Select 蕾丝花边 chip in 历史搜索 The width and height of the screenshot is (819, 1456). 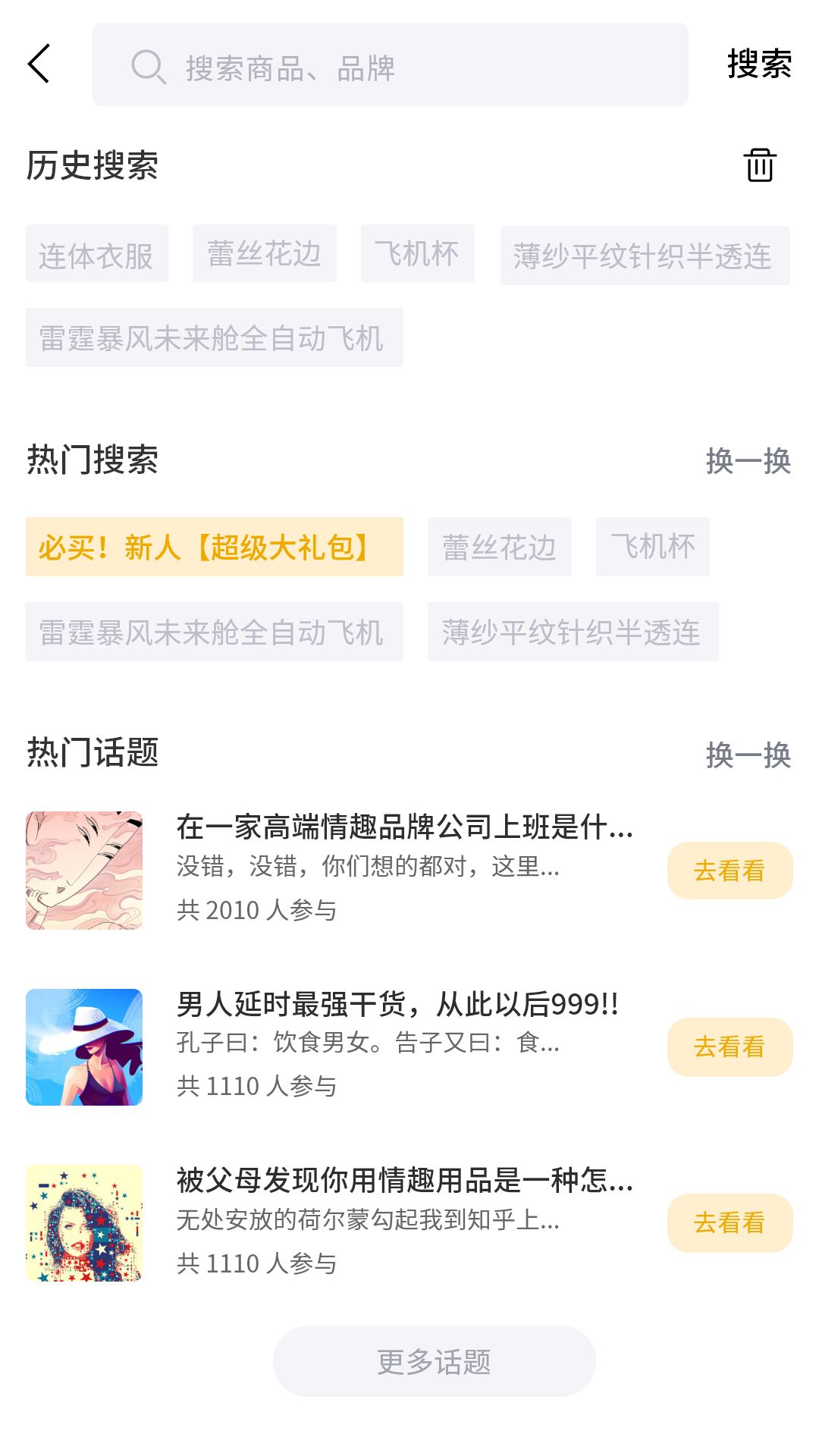click(x=264, y=254)
